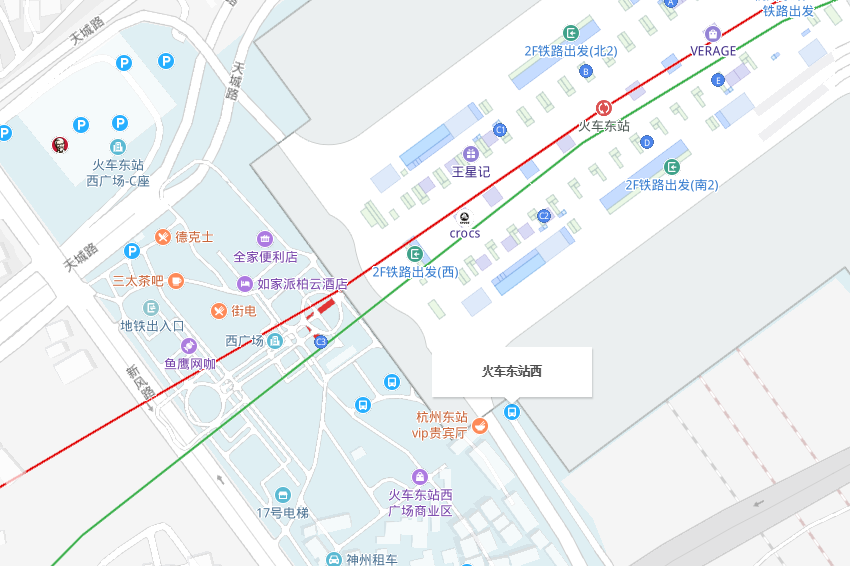Viewport: 850px width, 566px height.
Task: Open the KFC marker near 西广场-C座
Action: click(x=60, y=146)
